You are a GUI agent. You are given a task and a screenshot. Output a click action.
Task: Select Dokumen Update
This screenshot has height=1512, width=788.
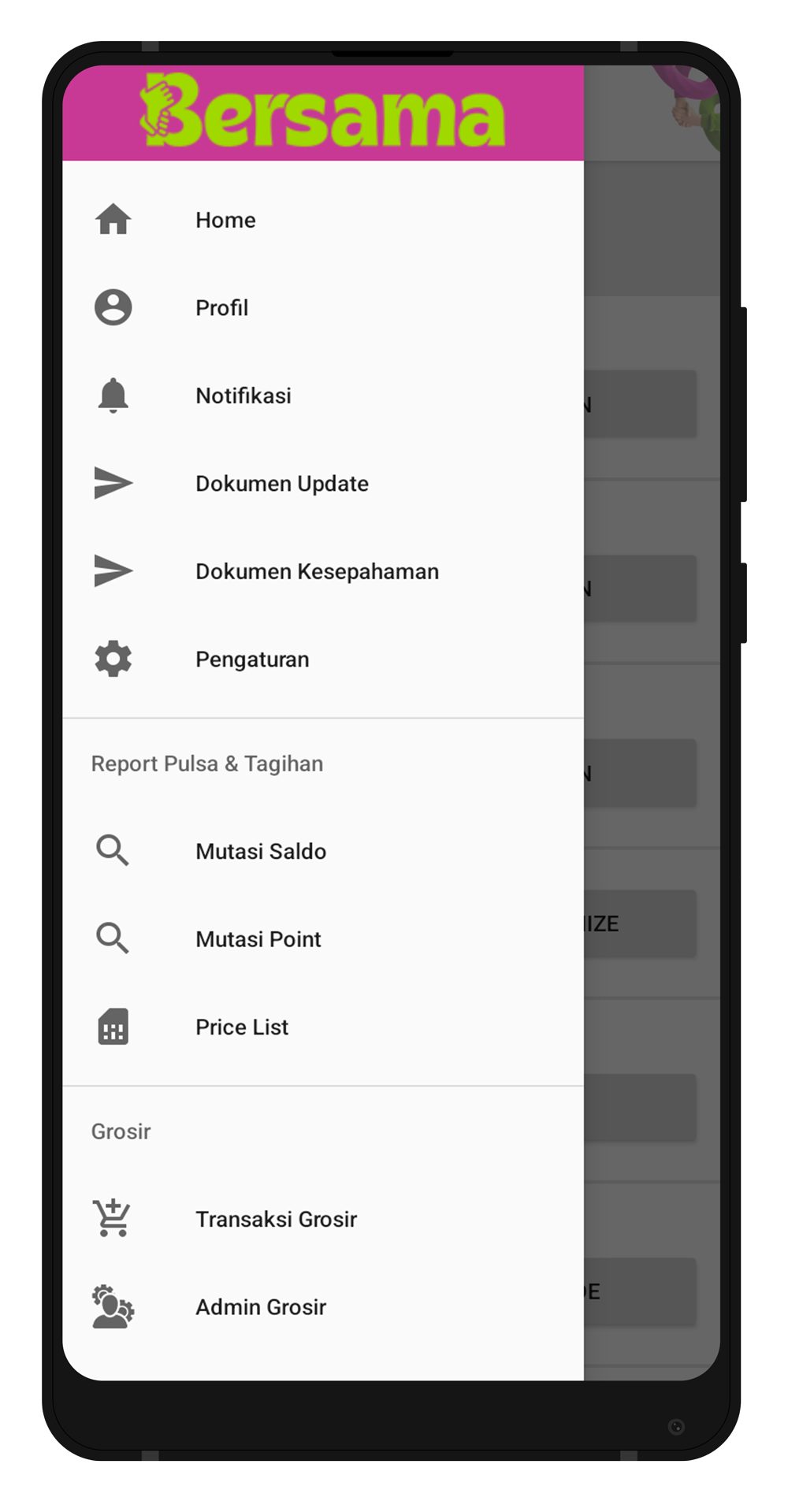click(x=281, y=484)
